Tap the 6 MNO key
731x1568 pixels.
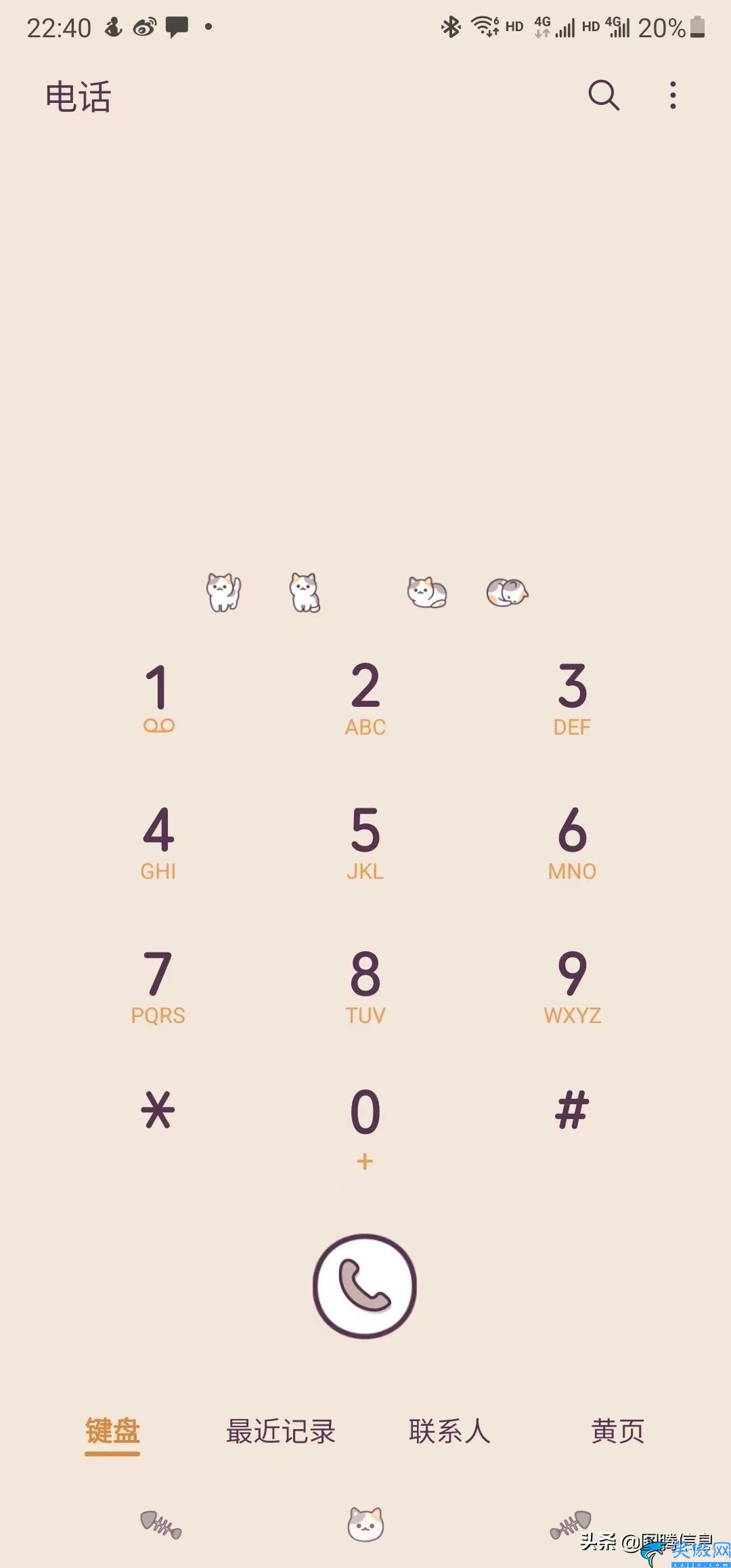coord(572,842)
